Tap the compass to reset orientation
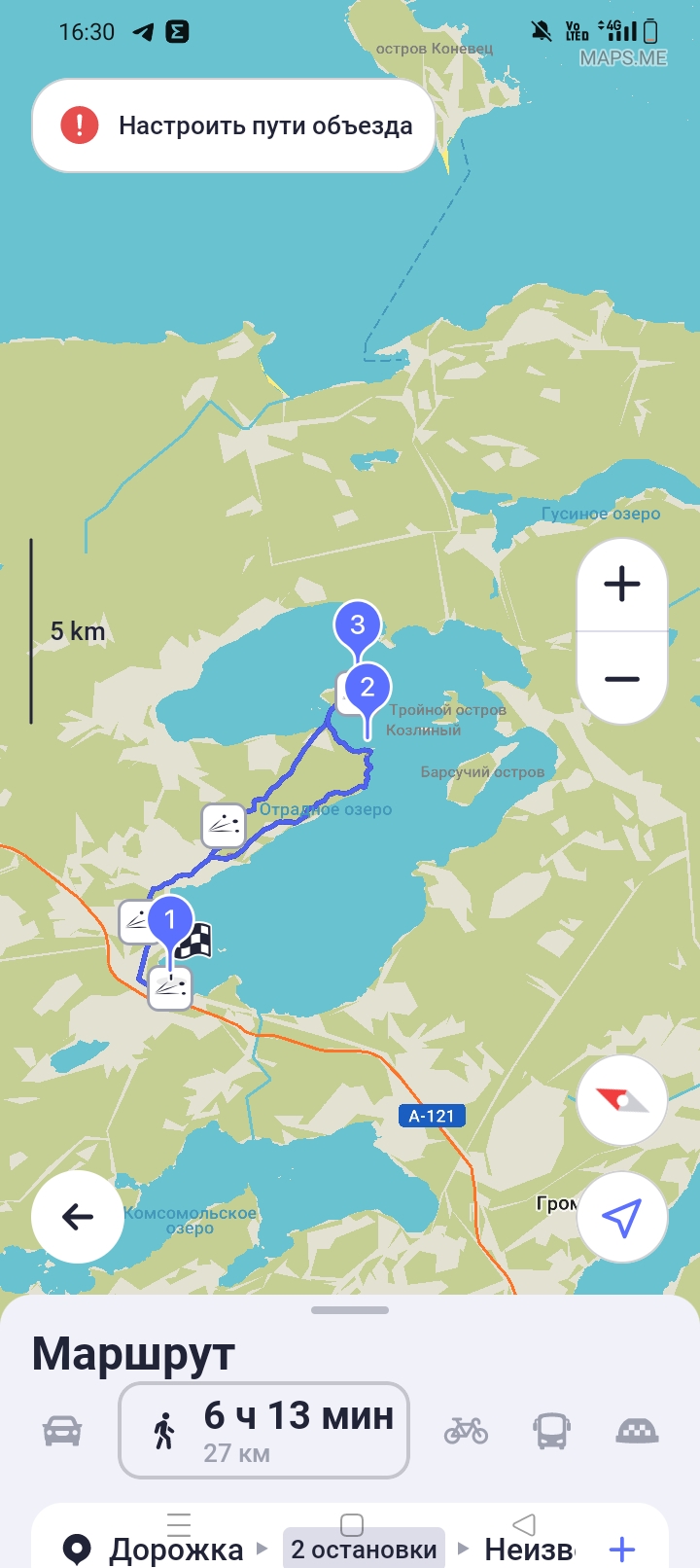Screen dimensions: 700x1568 point(622,1100)
